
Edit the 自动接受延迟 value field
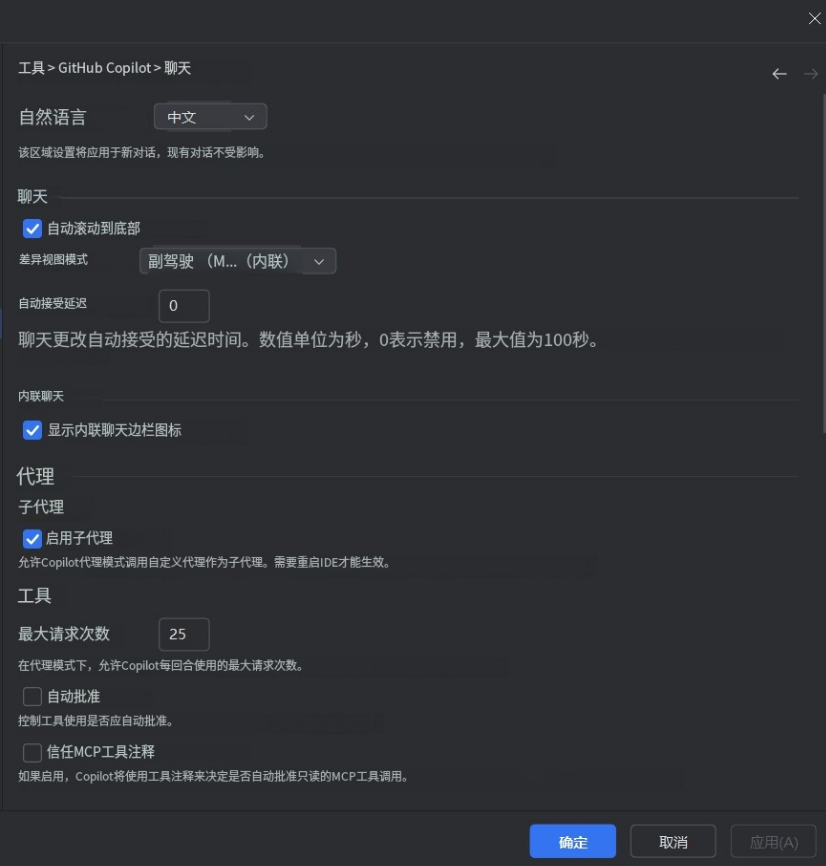(x=184, y=305)
